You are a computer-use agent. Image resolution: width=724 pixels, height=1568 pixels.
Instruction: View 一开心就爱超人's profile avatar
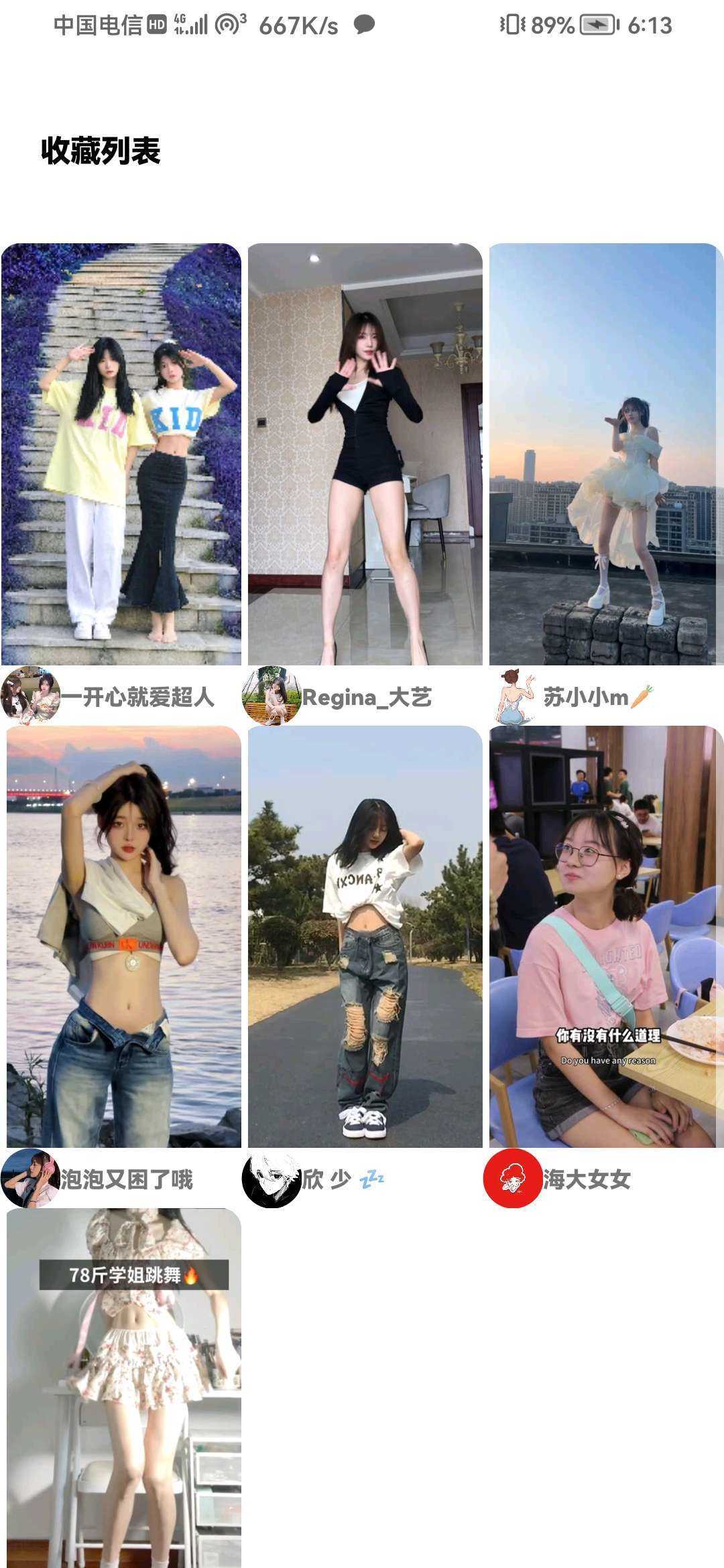pos(29,696)
